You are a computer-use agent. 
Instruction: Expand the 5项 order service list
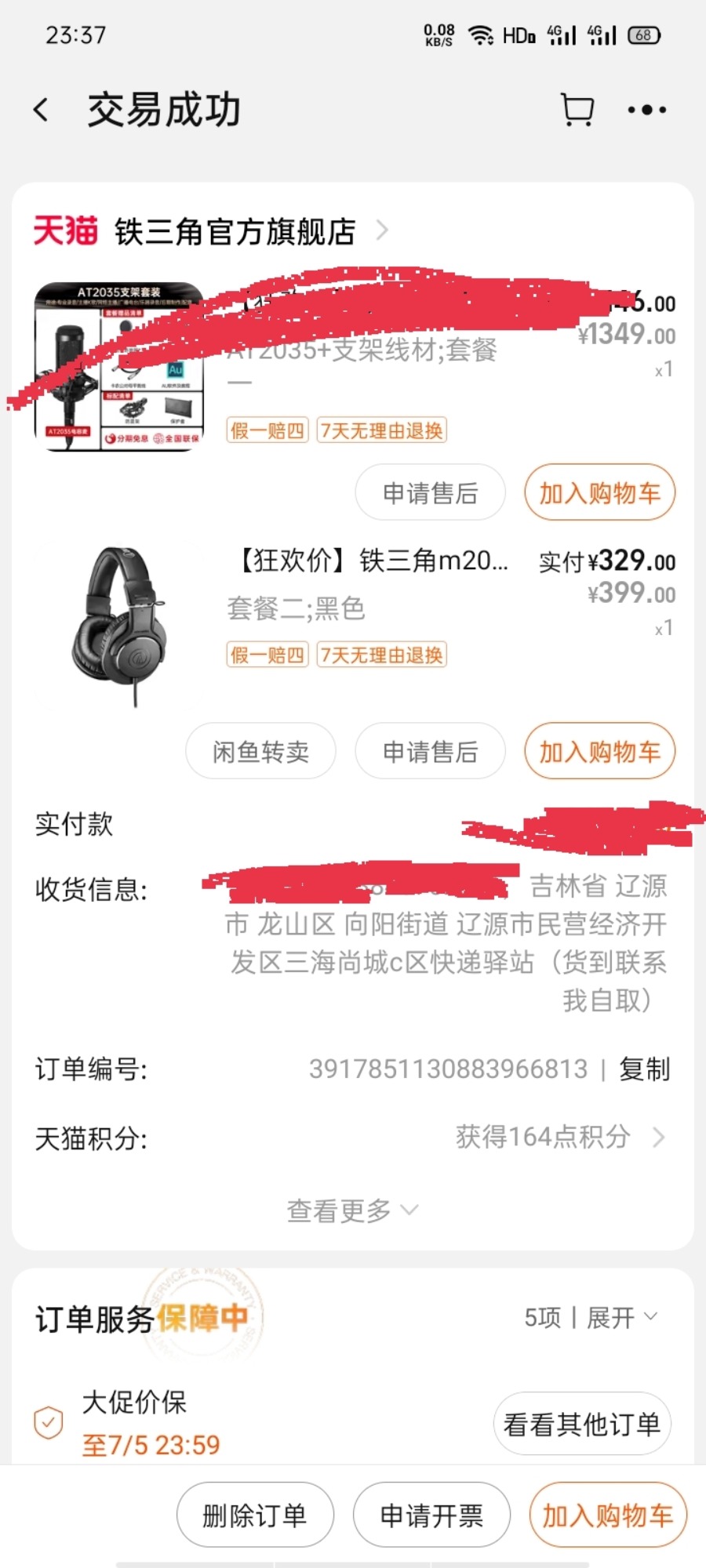pyautogui.click(x=591, y=1318)
